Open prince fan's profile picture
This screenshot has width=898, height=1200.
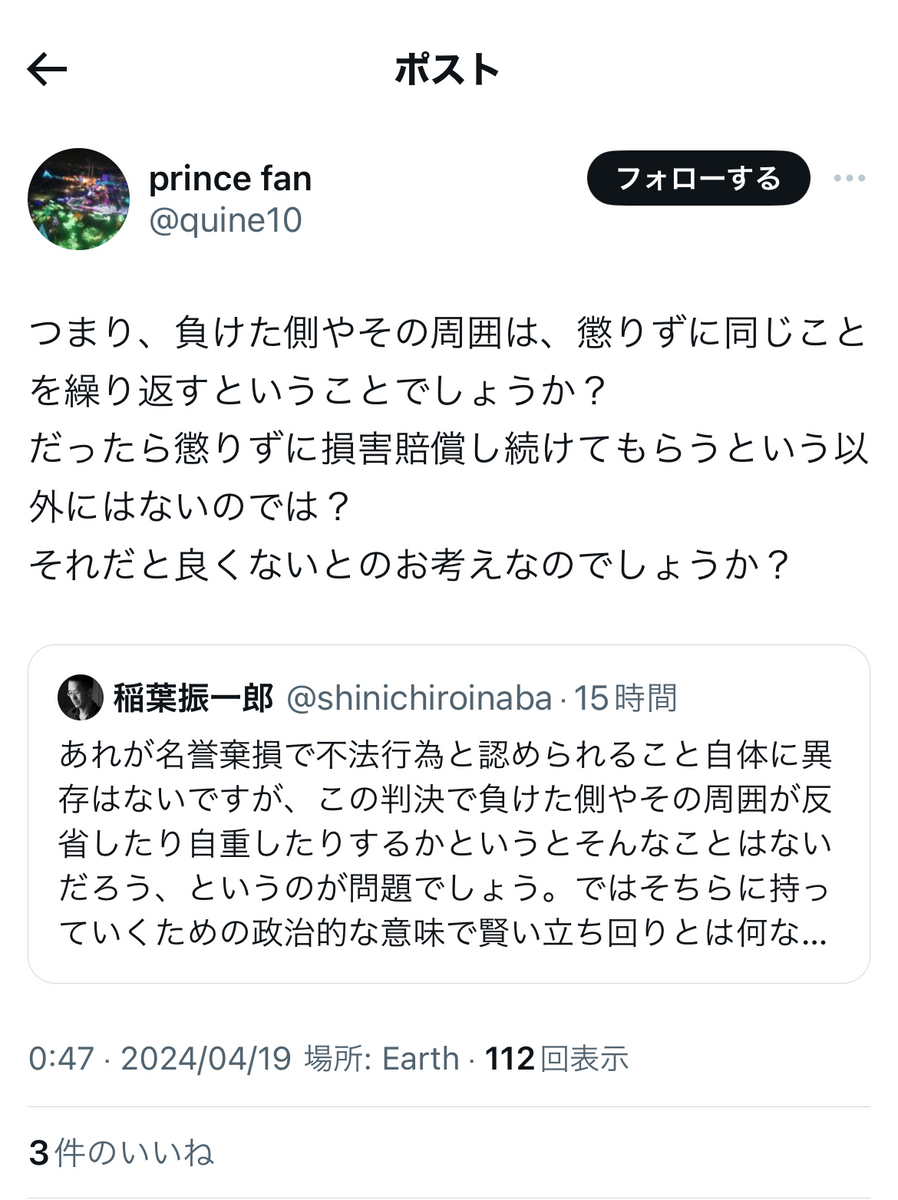(79, 199)
